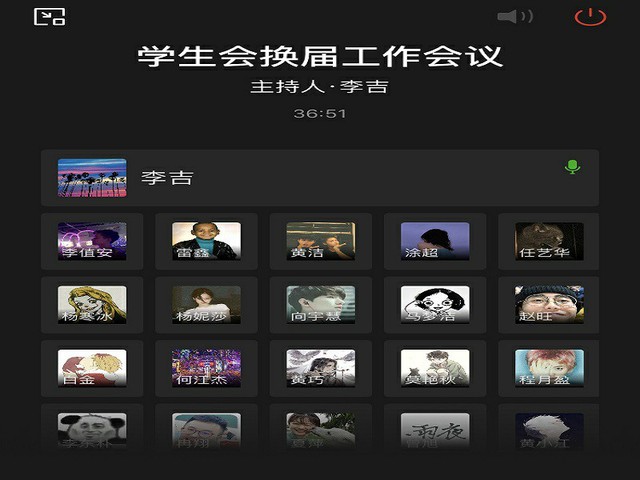Select participant 何江杰
The width and height of the screenshot is (640, 480).
[x=206, y=368]
